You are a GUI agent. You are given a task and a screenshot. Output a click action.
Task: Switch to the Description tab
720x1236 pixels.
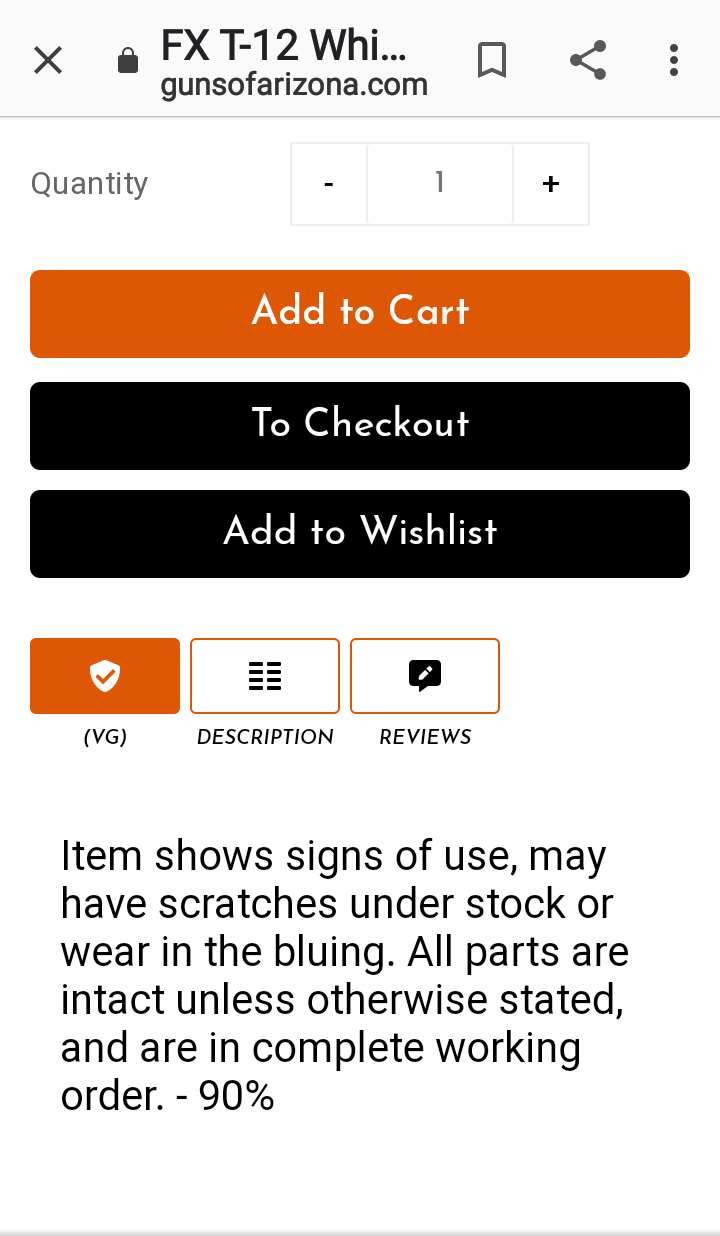coord(265,676)
